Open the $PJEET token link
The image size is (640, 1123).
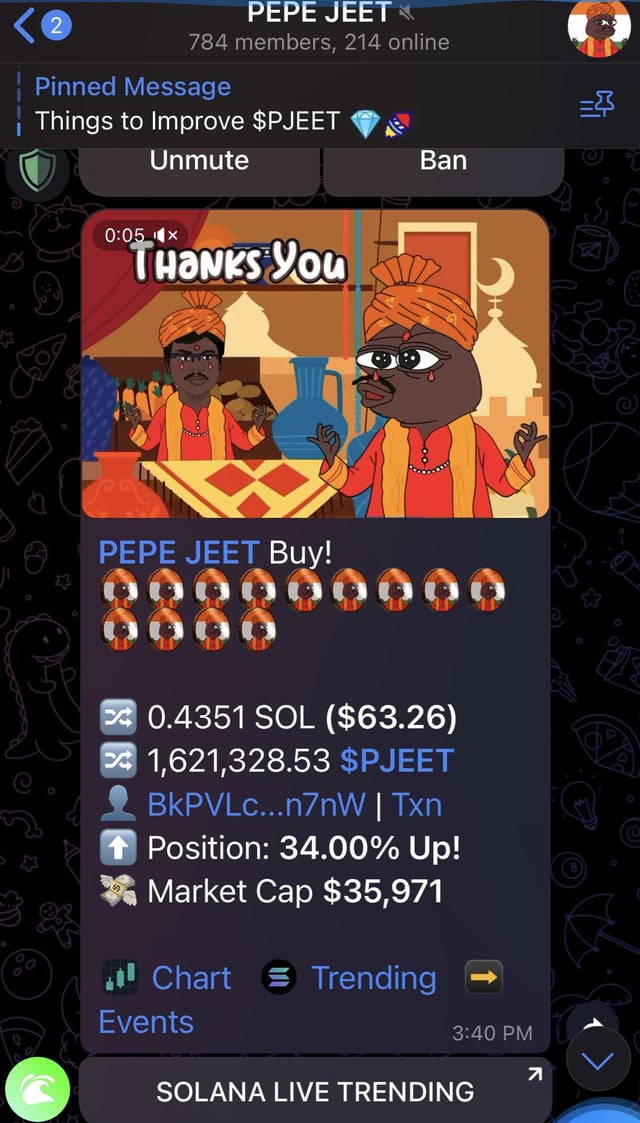tap(396, 761)
